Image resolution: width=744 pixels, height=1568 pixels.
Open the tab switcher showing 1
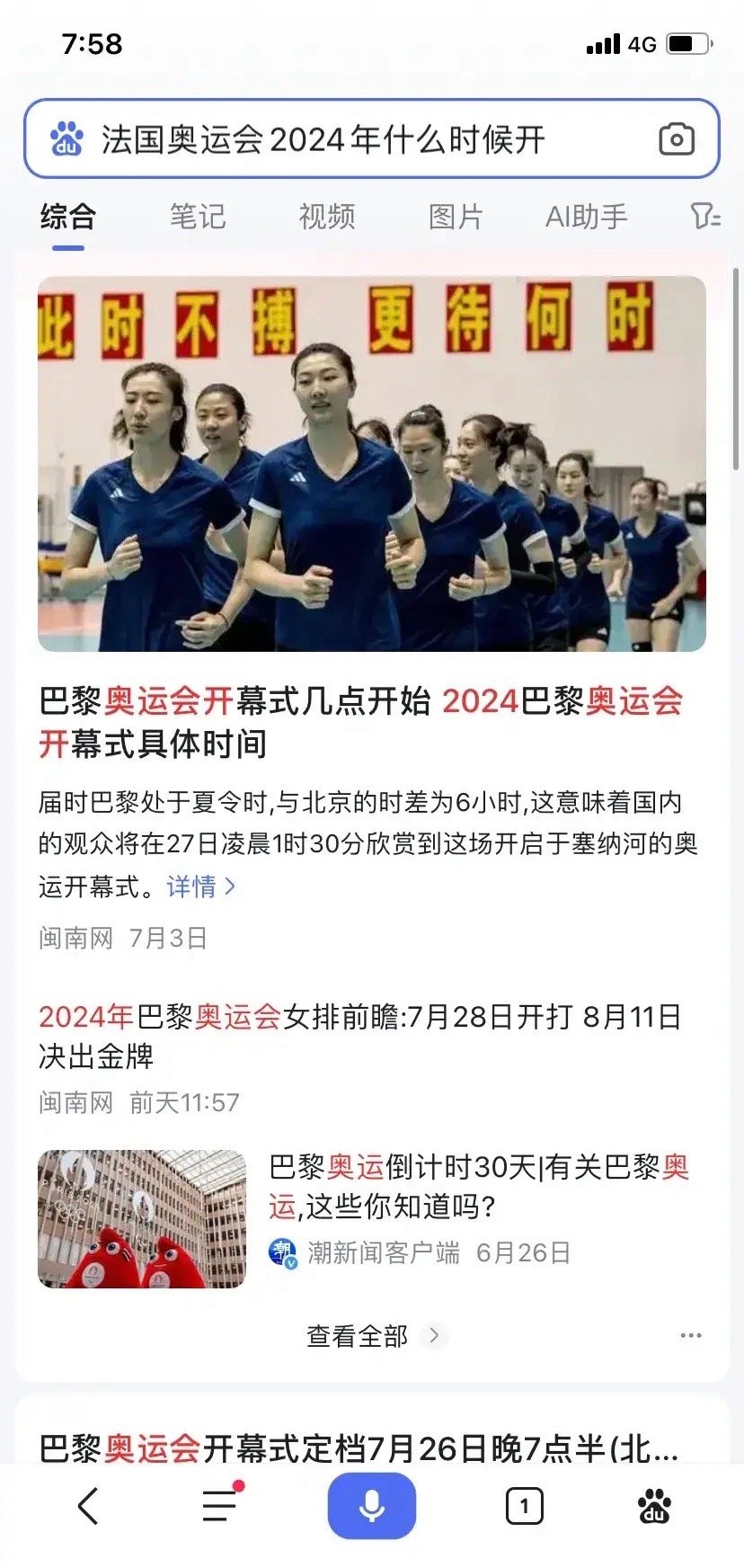point(525,1506)
